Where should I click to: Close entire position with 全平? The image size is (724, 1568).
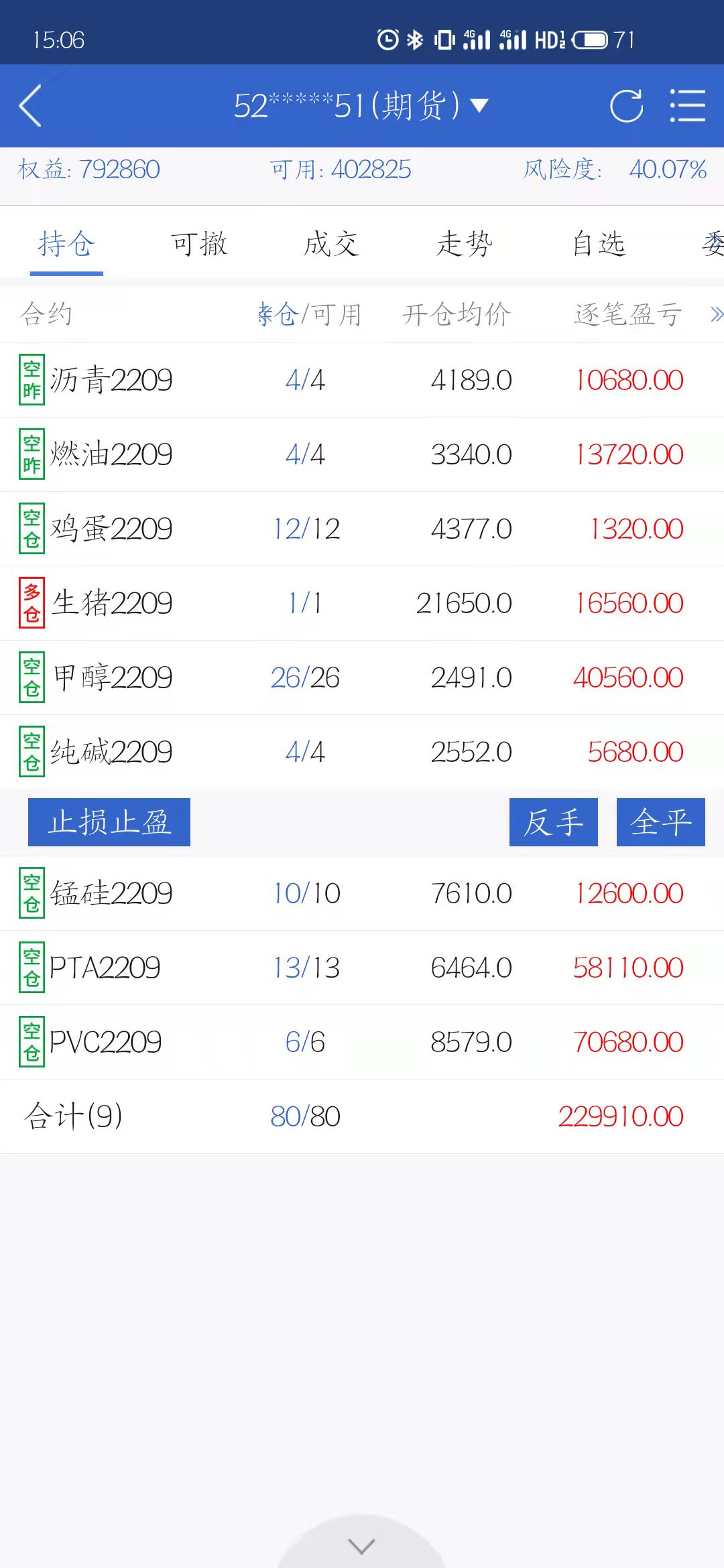pos(660,822)
